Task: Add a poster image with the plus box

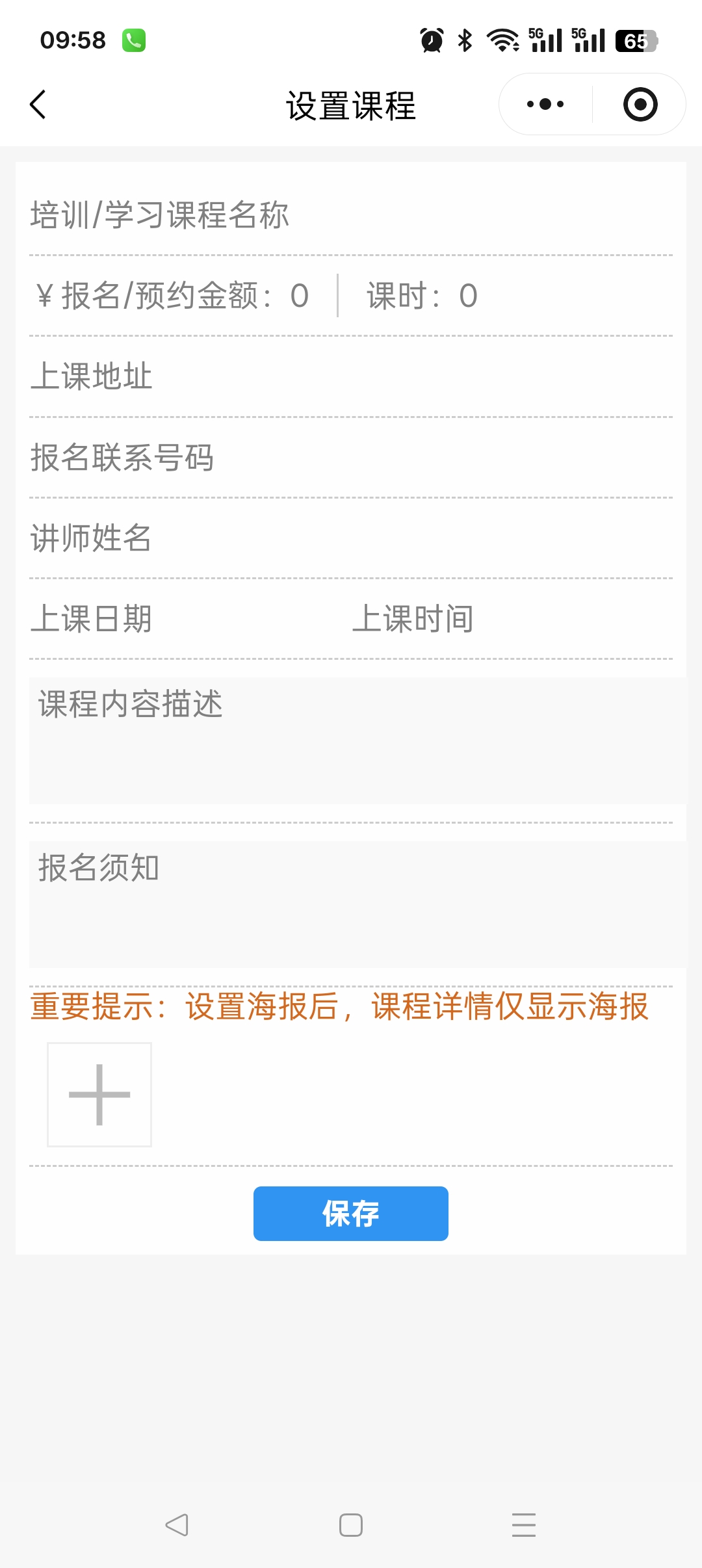Action: 99,1095
